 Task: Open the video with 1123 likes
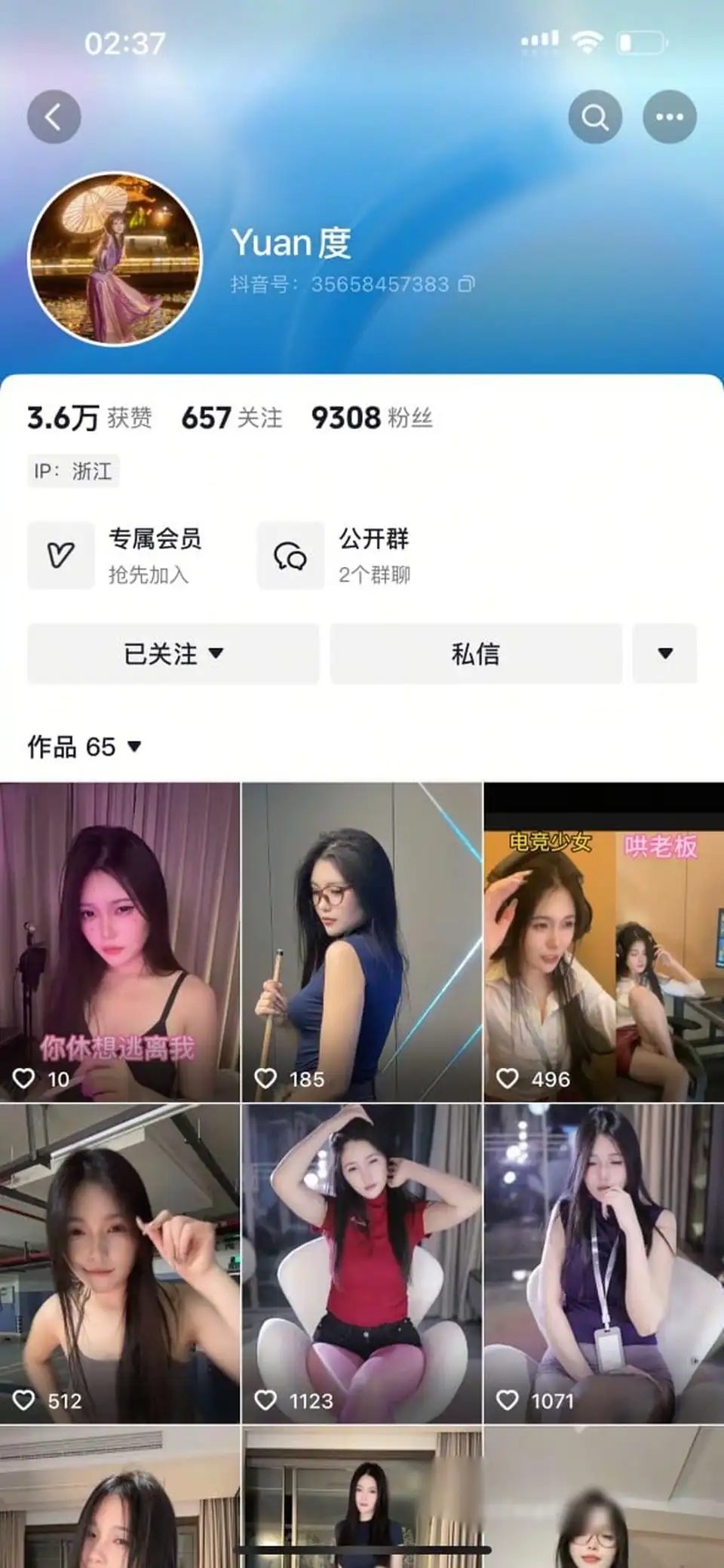pos(361,1263)
